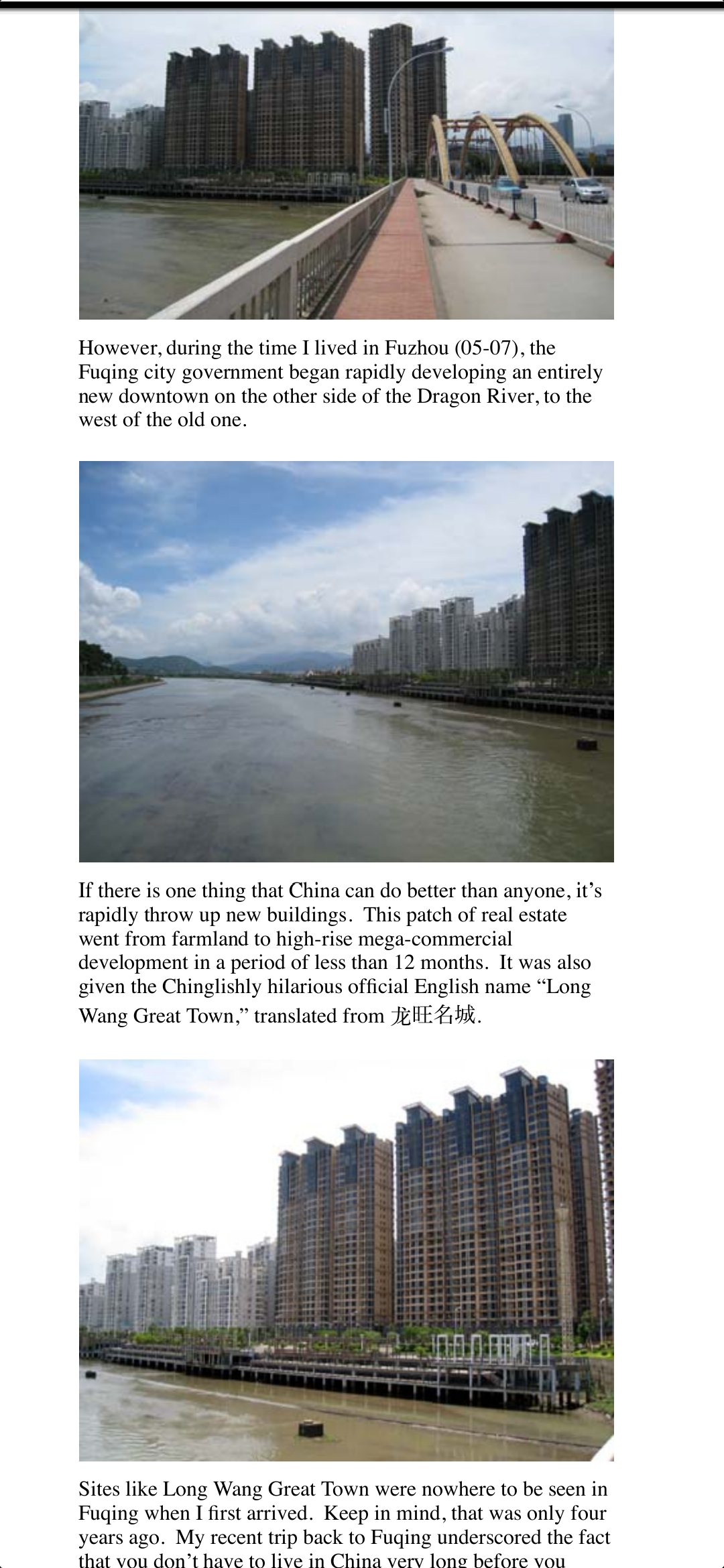View the wide Dragon River photo
Viewport: 724px width, 1568px height.
click(346, 661)
